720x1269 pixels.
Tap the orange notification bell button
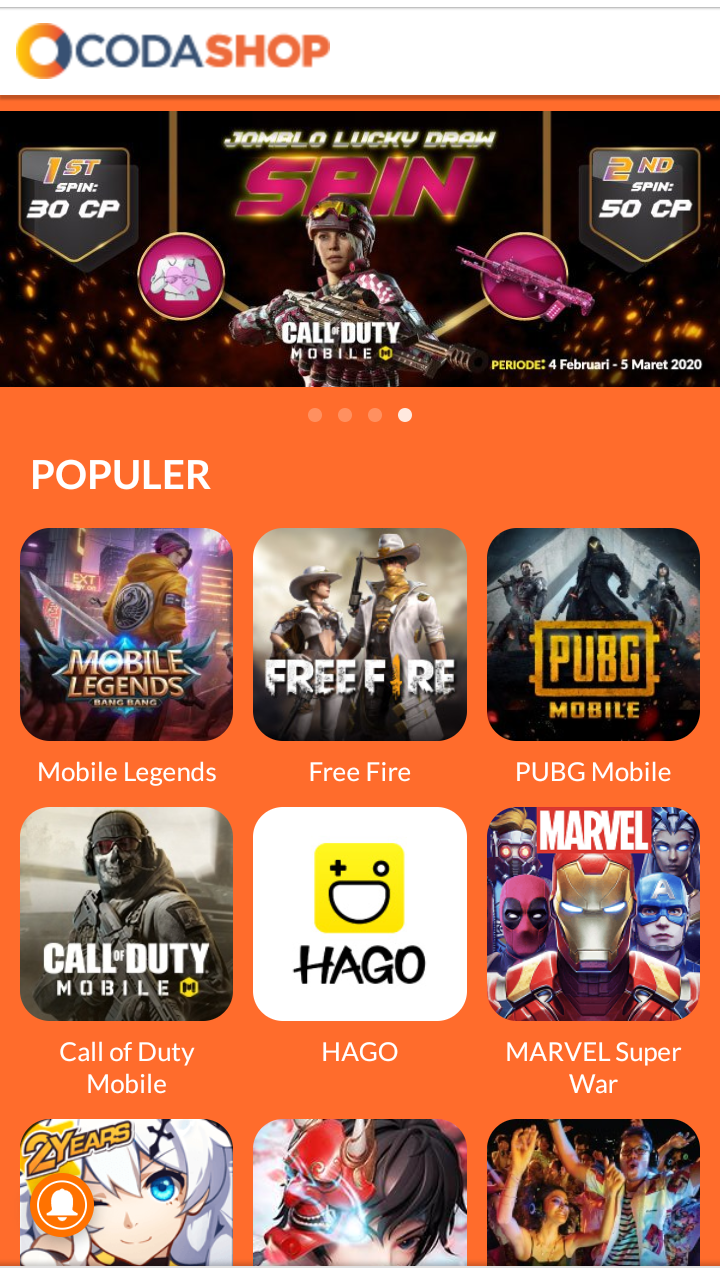(x=62, y=1206)
